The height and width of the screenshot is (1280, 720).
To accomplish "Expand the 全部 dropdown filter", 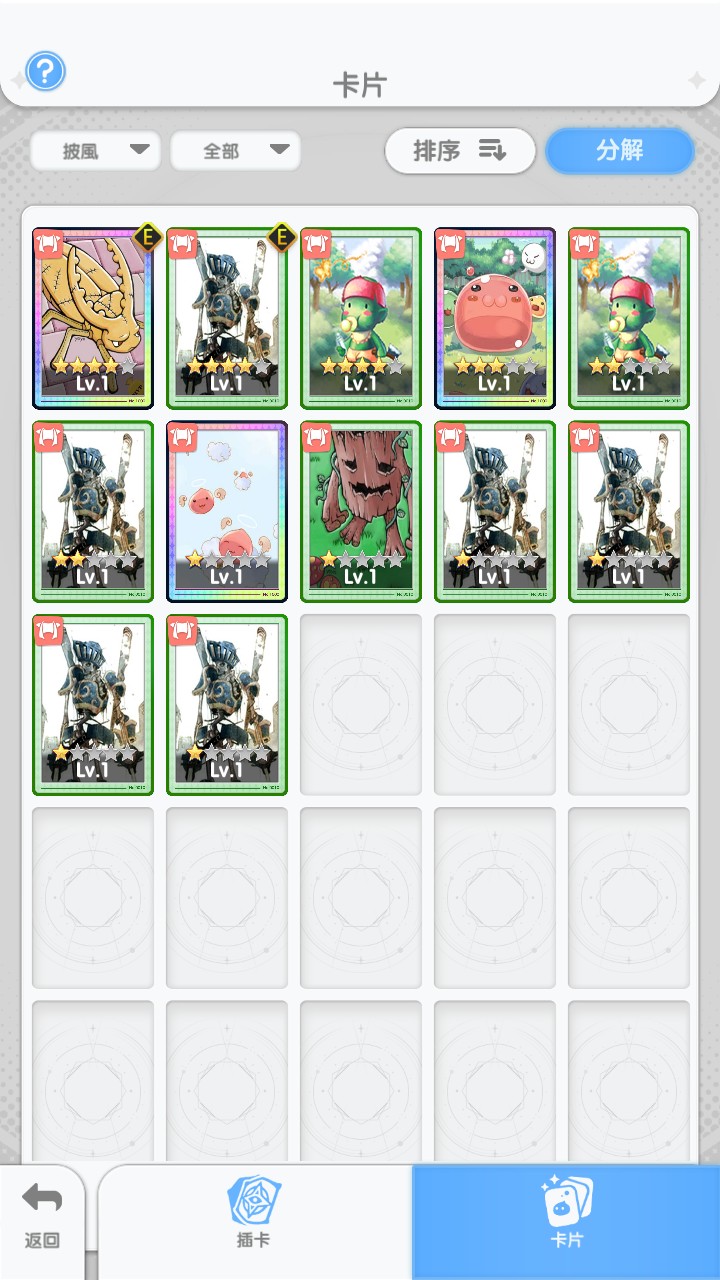I will tap(235, 151).
